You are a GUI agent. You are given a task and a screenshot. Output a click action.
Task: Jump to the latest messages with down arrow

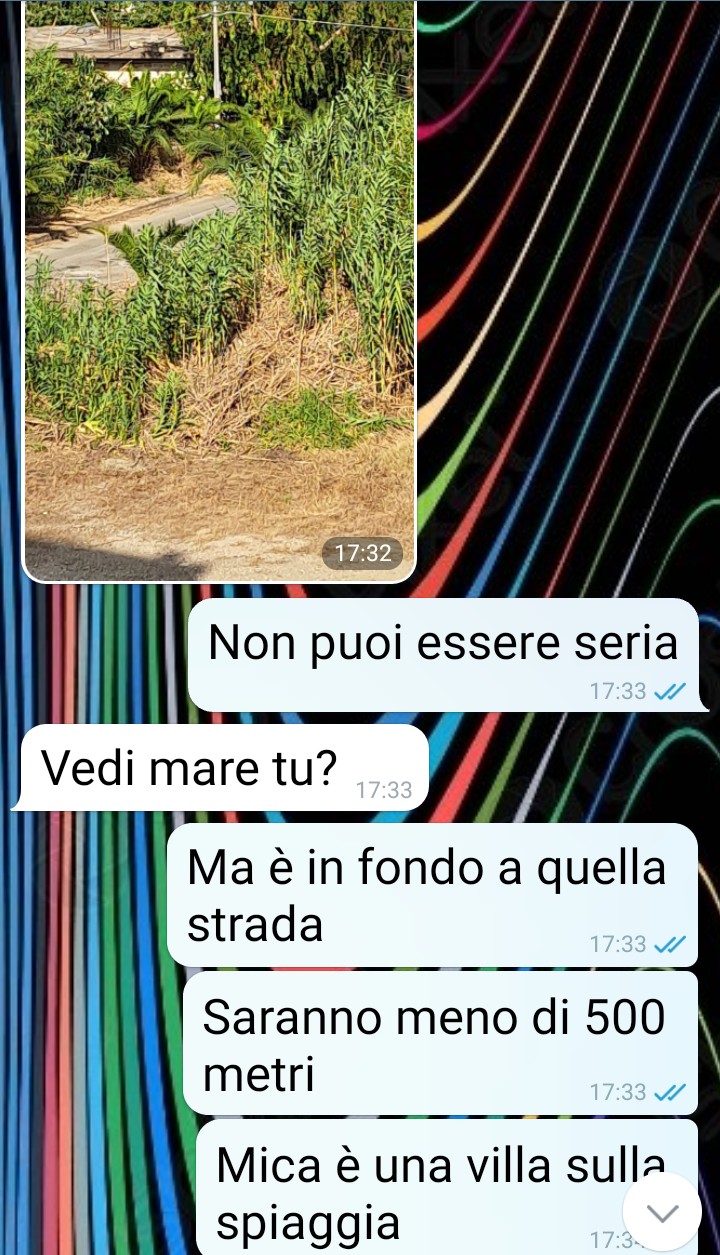click(x=662, y=1211)
